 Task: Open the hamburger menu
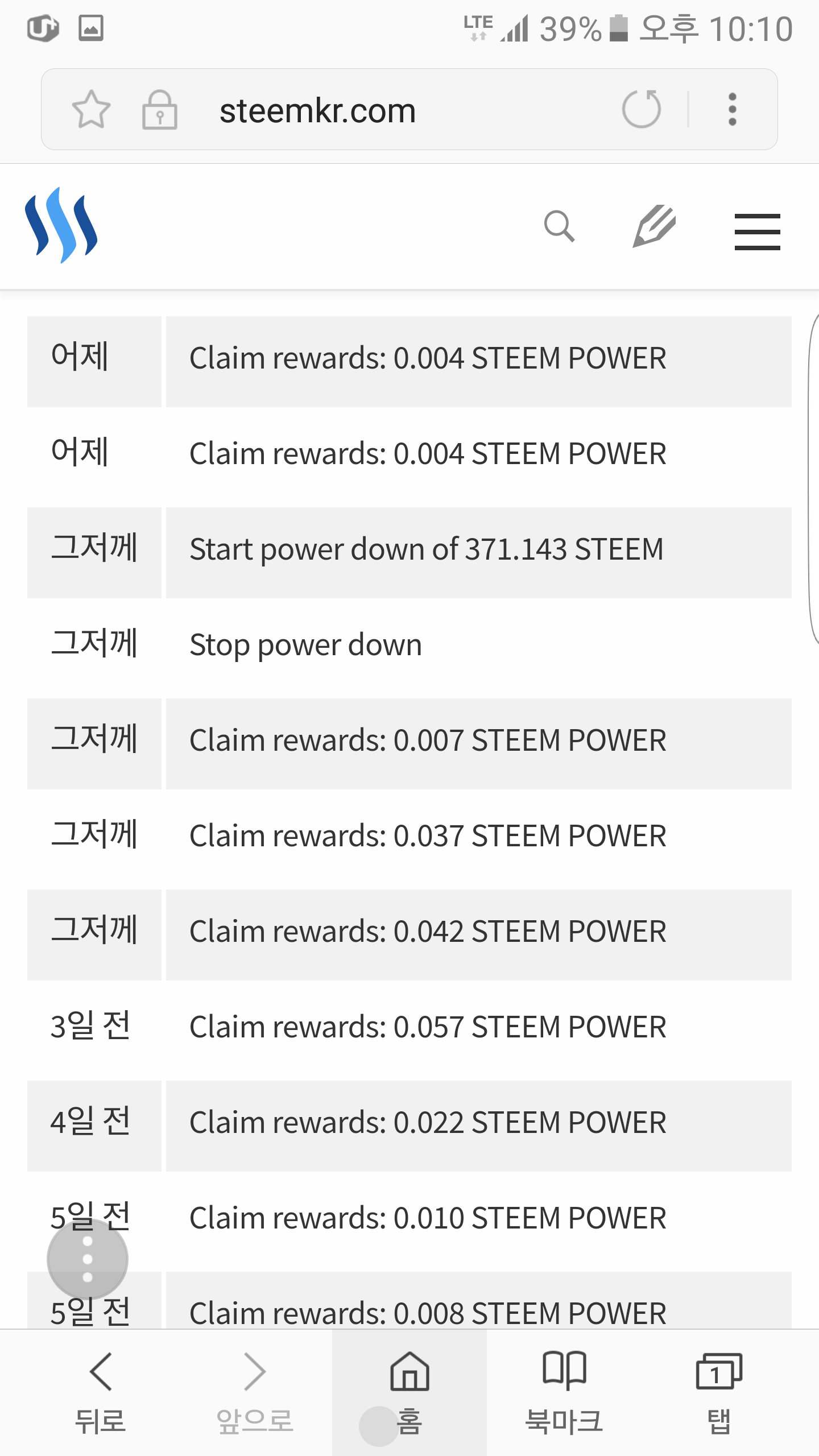[757, 231]
